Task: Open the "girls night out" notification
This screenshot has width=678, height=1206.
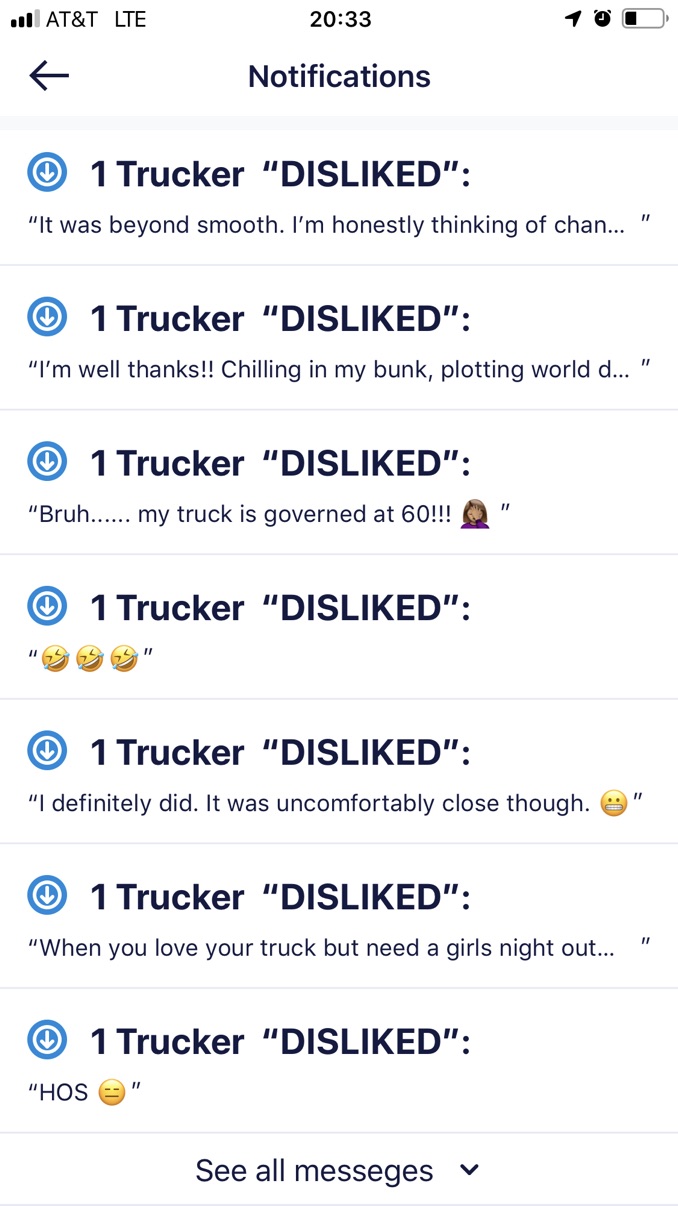Action: pyautogui.click(x=338, y=921)
